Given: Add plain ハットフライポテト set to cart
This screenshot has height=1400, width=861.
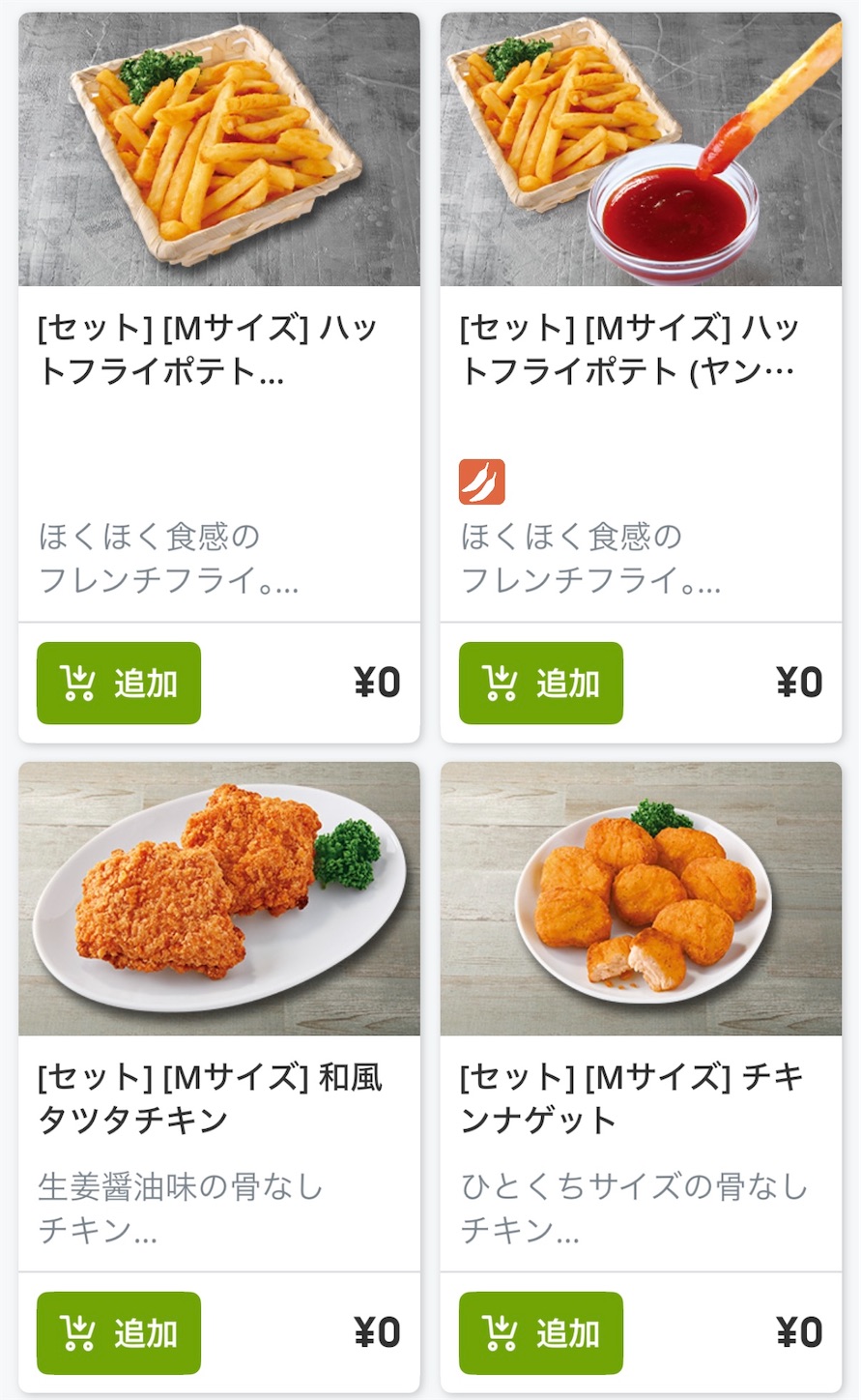Looking at the screenshot, I should (119, 683).
